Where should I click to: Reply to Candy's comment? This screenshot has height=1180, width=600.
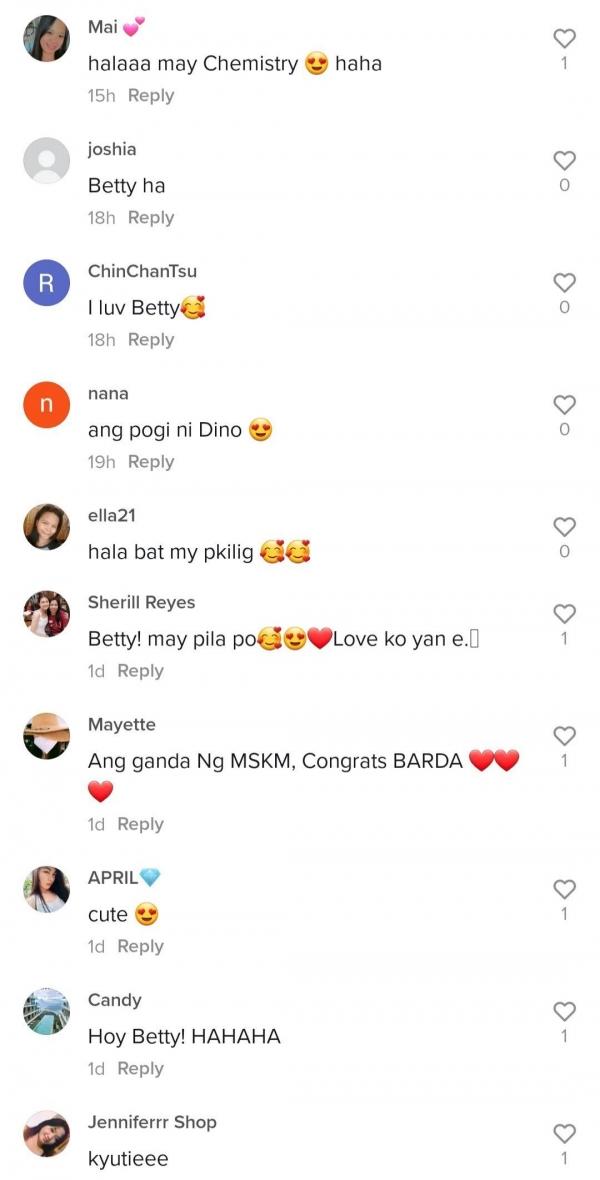(140, 1069)
